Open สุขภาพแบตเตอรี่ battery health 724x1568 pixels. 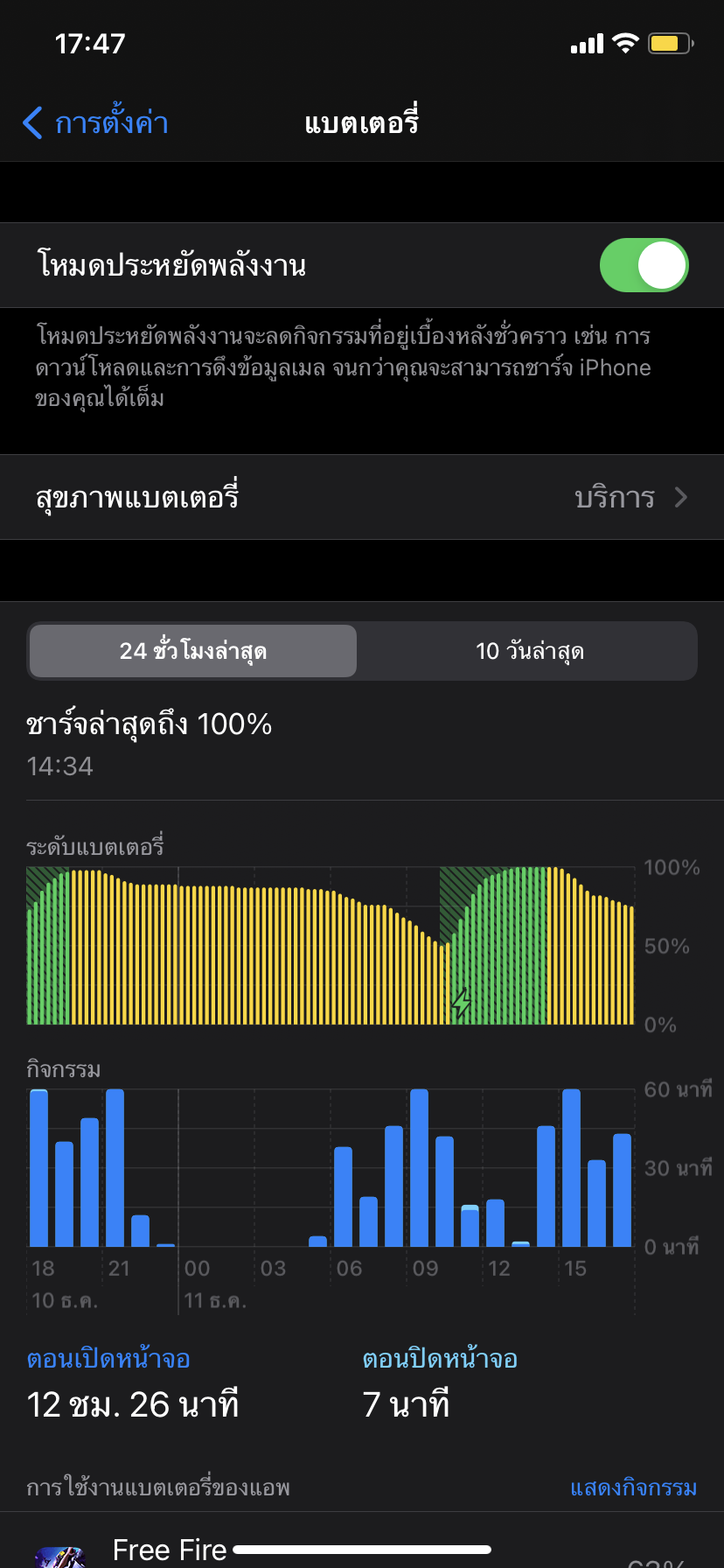pyautogui.click(x=362, y=497)
